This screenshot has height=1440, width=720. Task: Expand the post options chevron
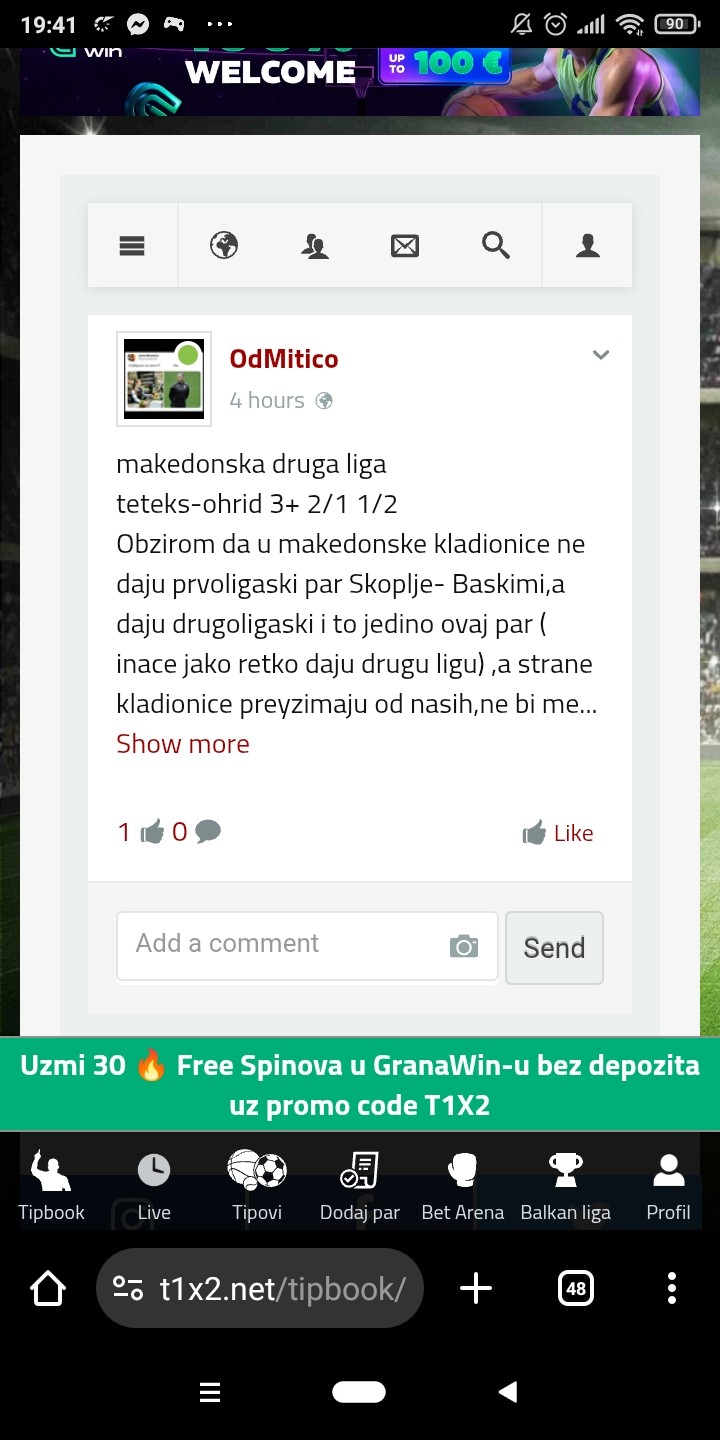tap(601, 355)
